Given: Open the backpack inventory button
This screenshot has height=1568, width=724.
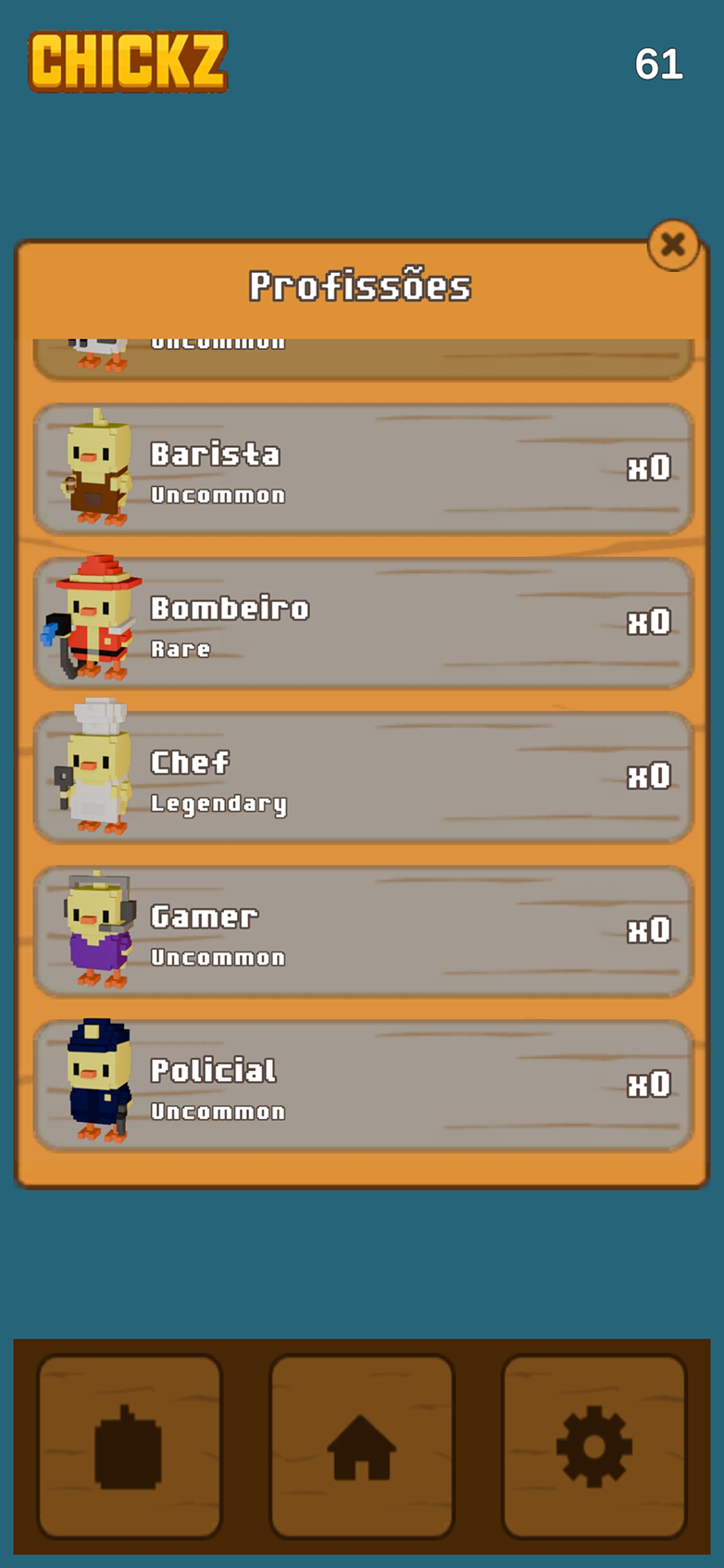Looking at the screenshot, I should click(x=130, y=1446).
